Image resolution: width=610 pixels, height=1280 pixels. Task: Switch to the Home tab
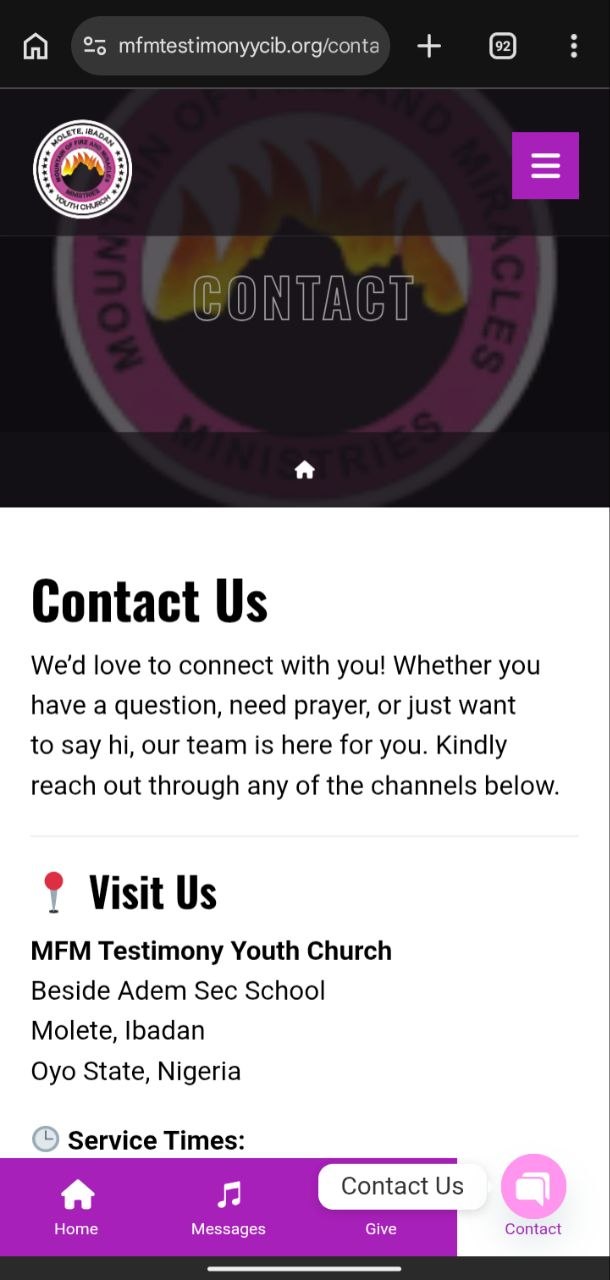click(x=76, y=1207)
